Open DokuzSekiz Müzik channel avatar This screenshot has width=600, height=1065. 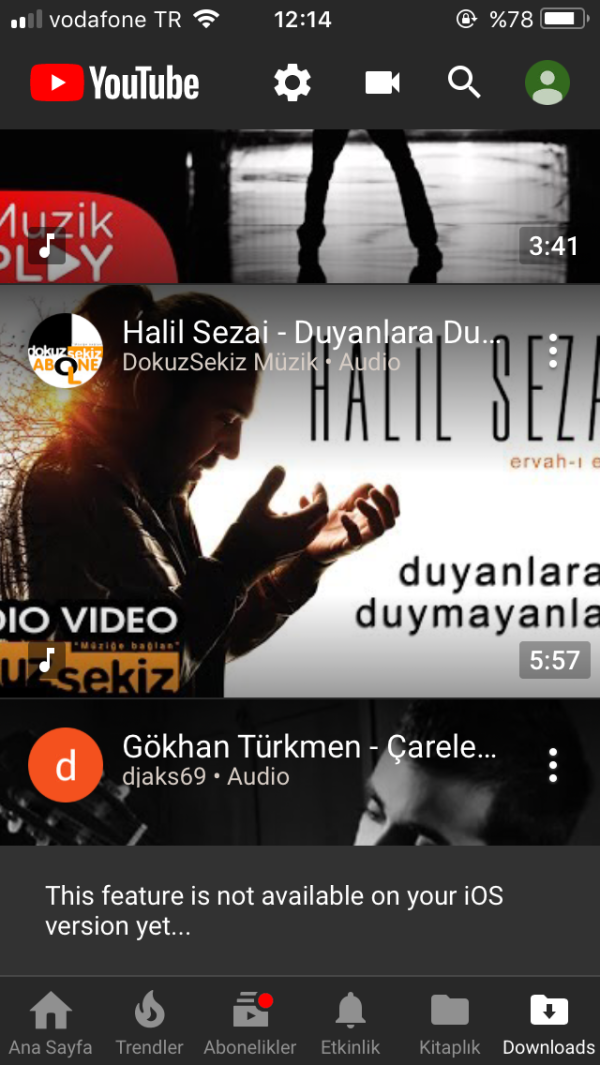[x=65, y=351]
